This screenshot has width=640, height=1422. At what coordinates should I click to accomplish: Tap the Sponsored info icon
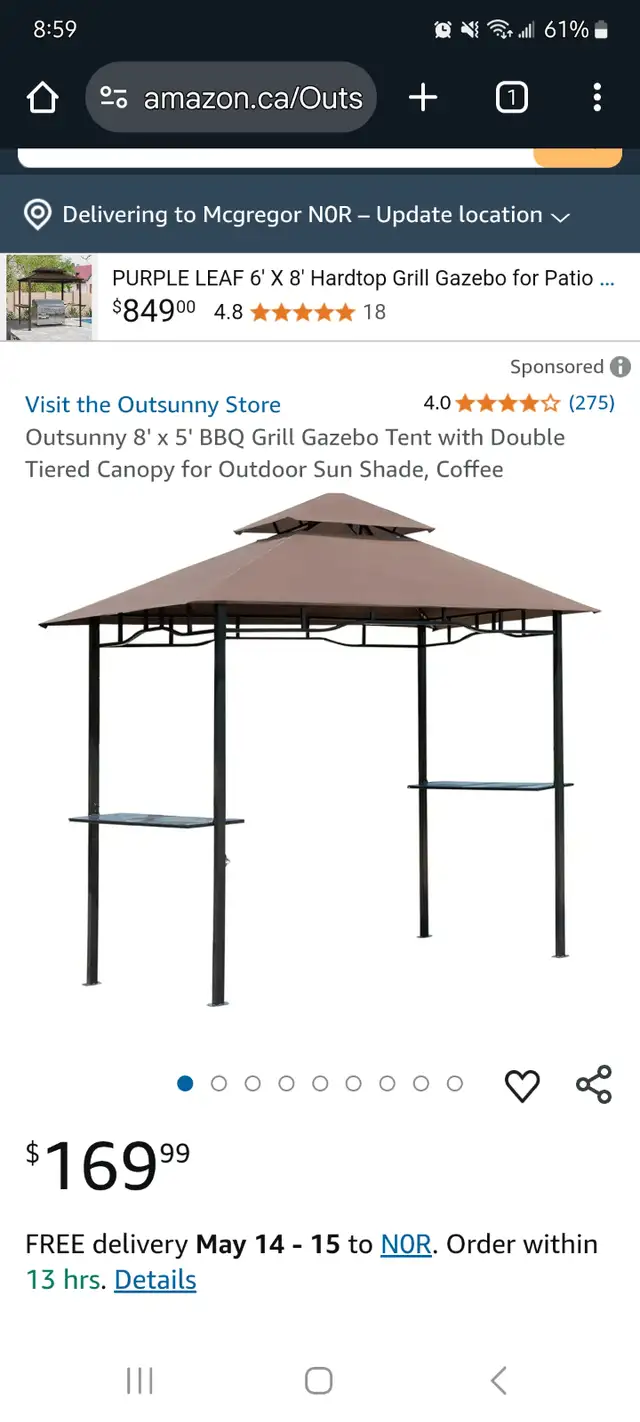(620, 367)
